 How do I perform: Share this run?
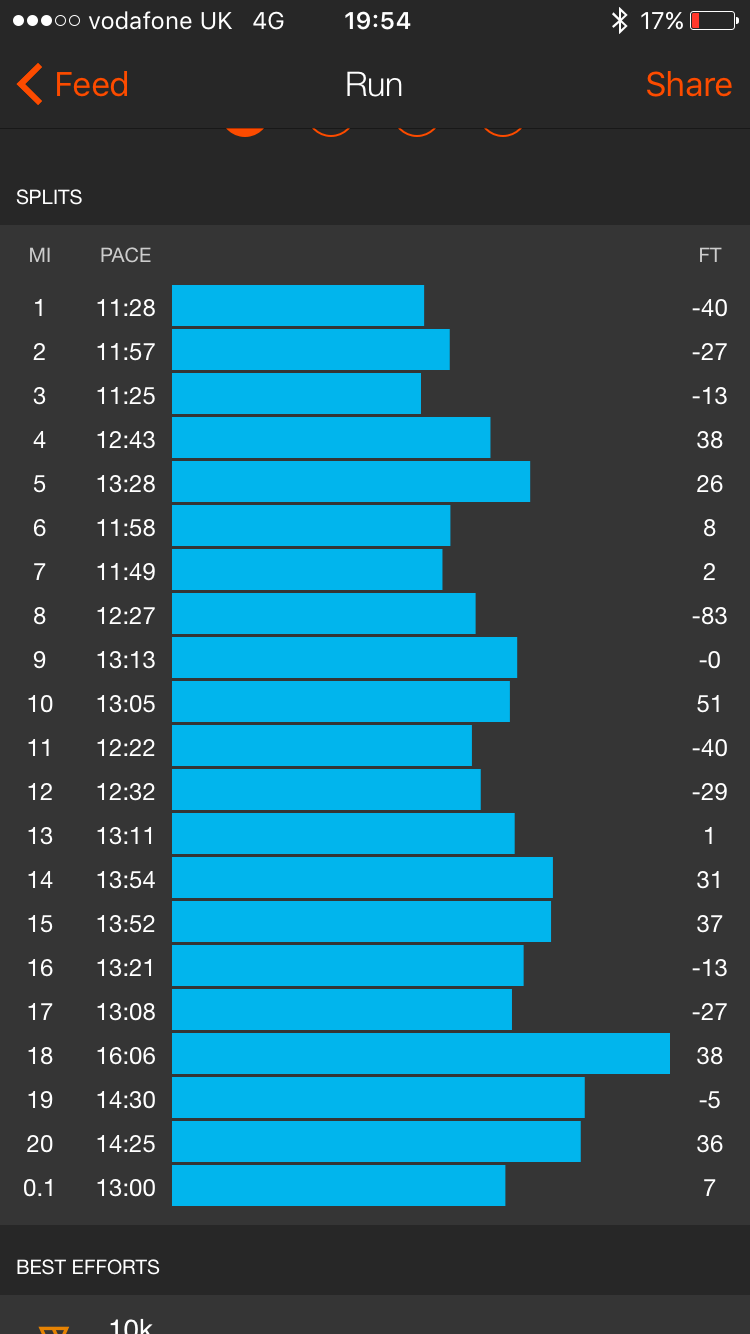point(688,85)
